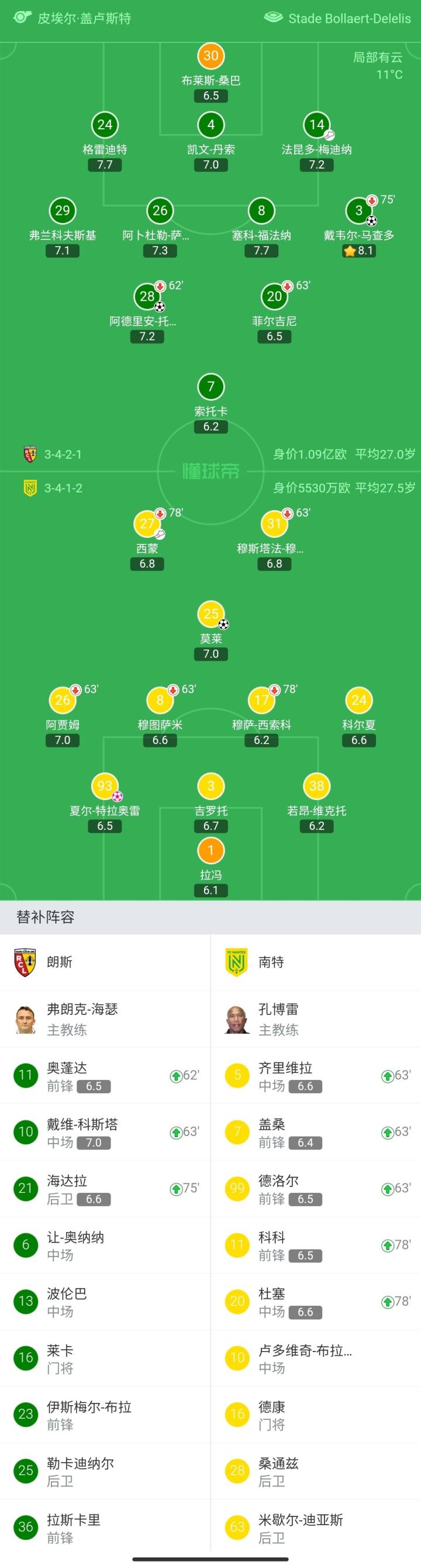Open 塞科-福法纳 player profile
421x1568 pixels.
(x=261, y=227)
